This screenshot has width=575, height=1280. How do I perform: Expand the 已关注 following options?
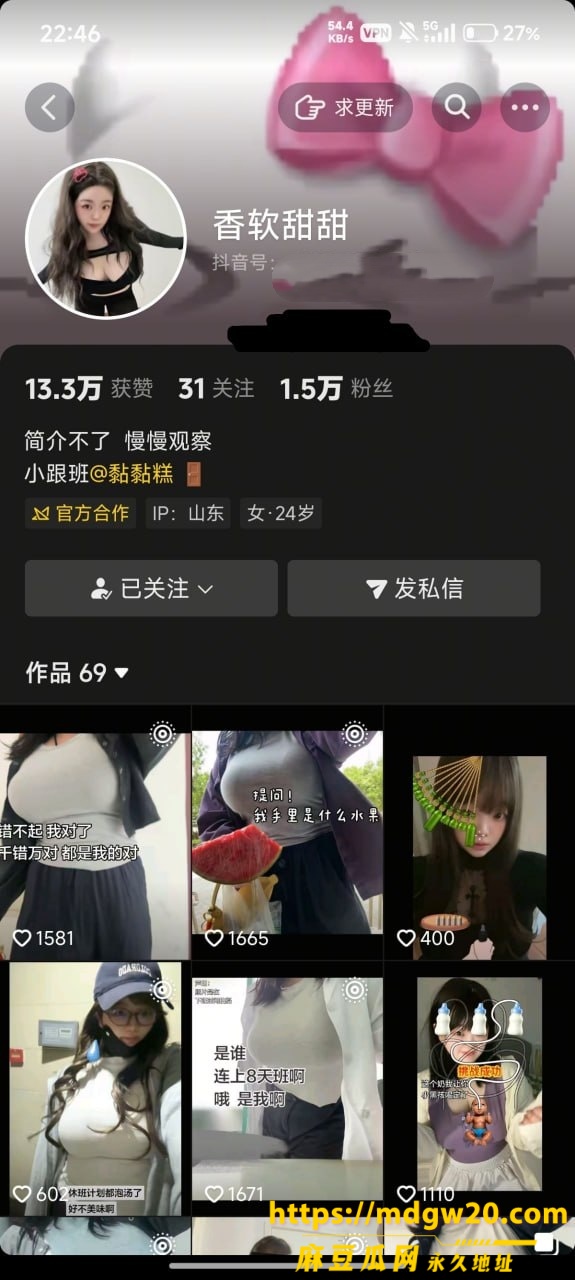click(151, 588)
